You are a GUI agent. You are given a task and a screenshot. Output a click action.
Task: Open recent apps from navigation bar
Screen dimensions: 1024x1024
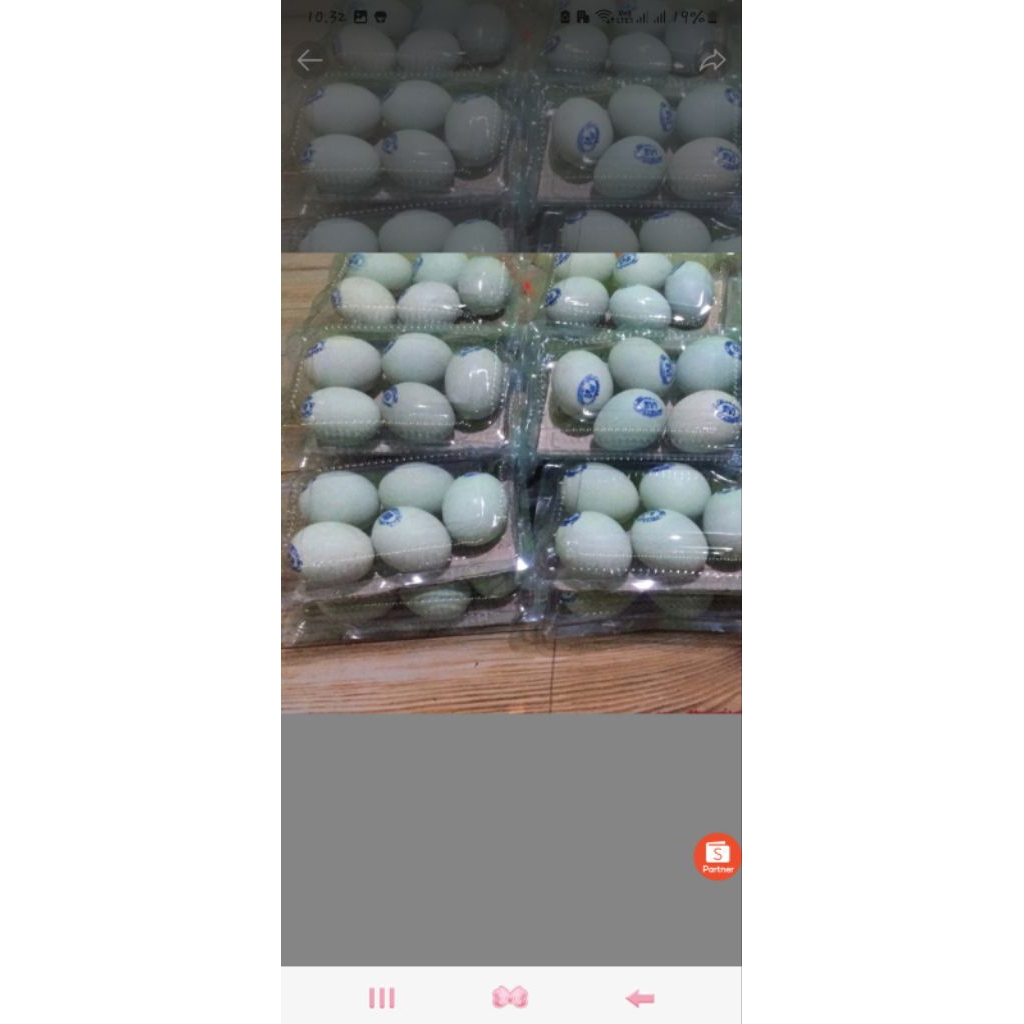pos(382,997)
